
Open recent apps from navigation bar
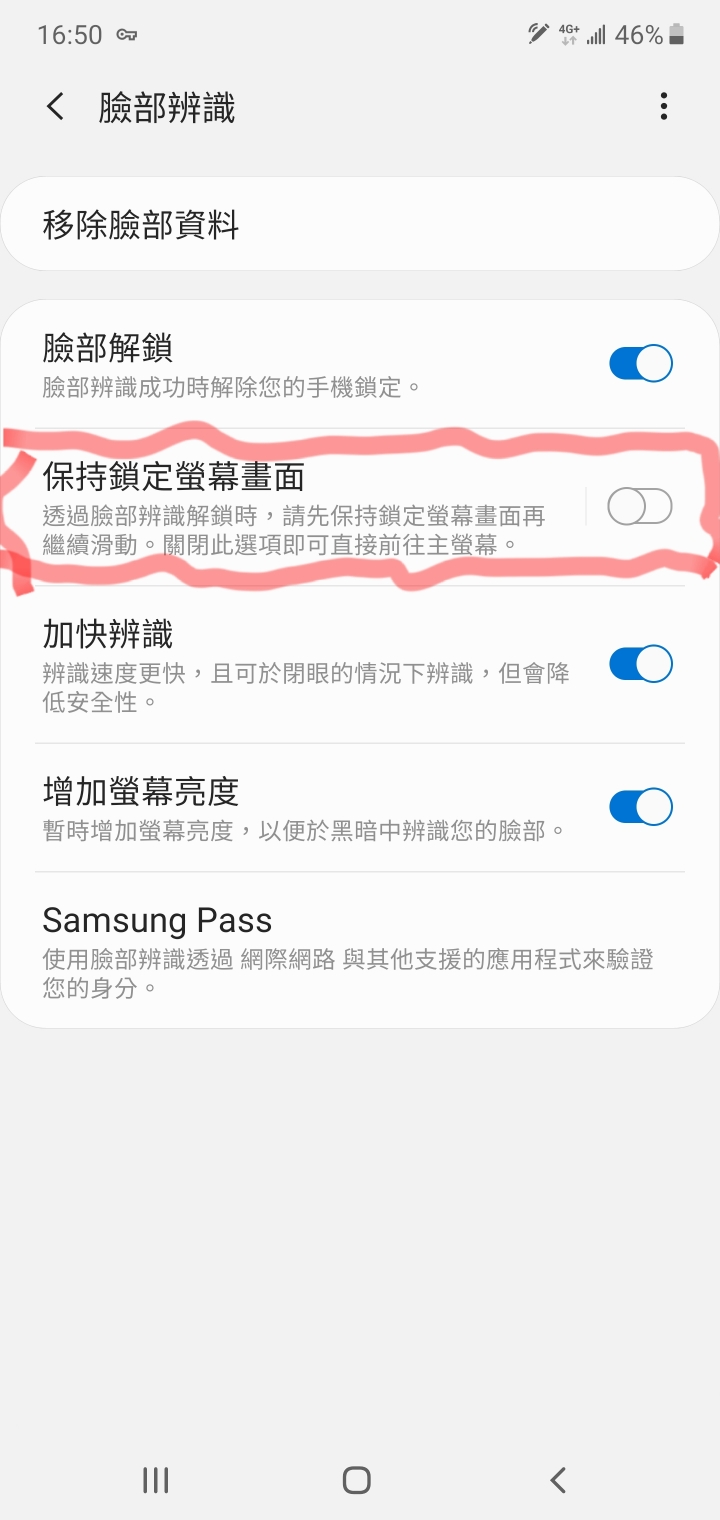tap(156, 1480)
